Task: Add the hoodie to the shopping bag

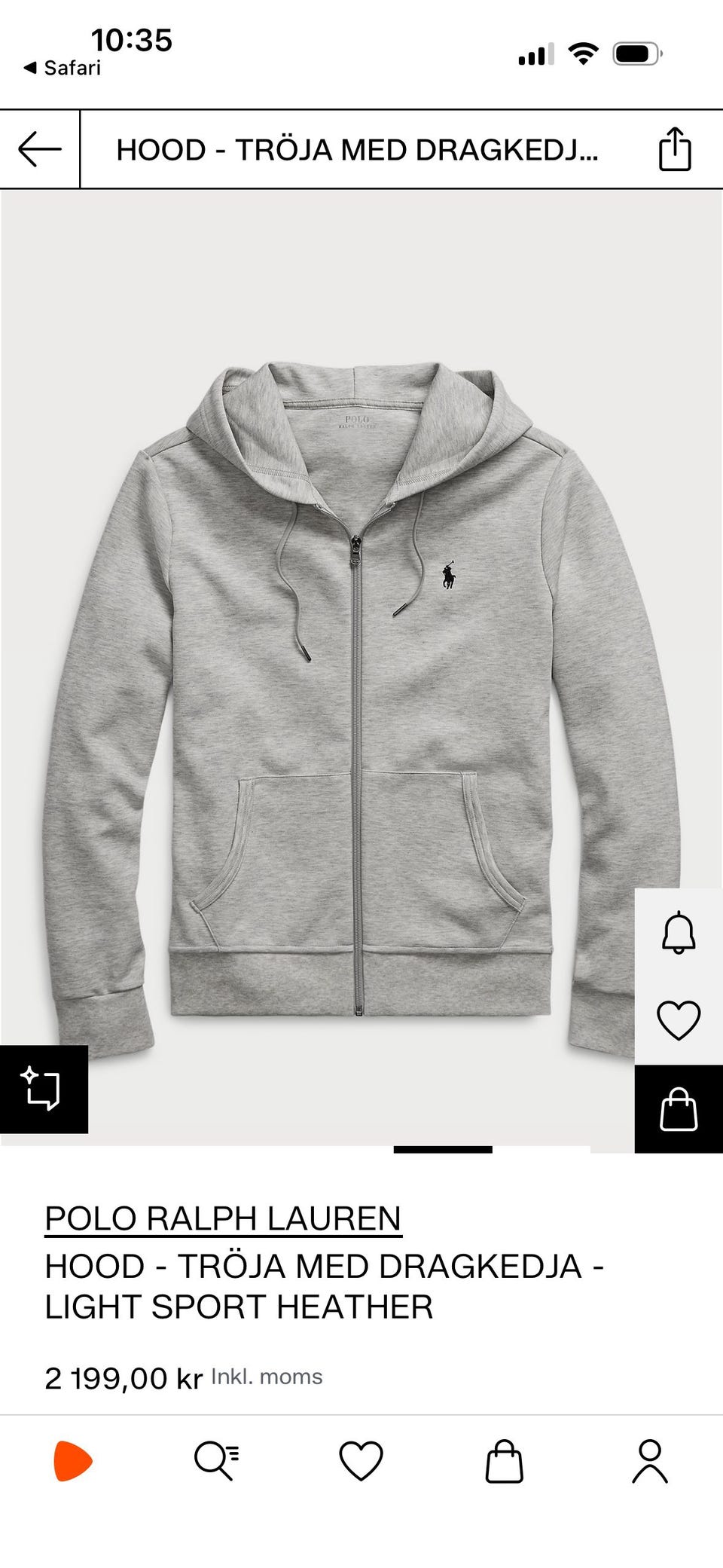Action: [678, 1109]
